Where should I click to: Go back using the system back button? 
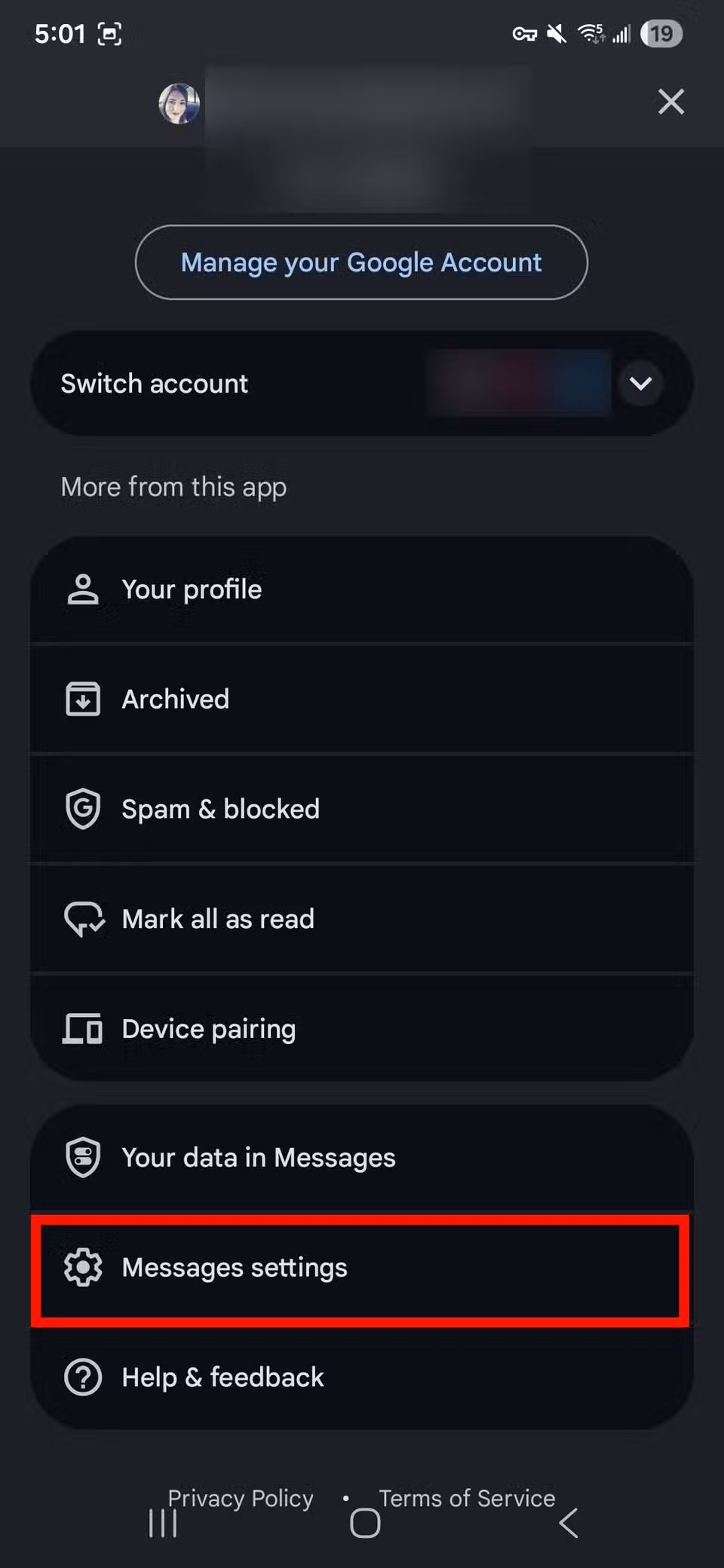tap(569, 1524)
